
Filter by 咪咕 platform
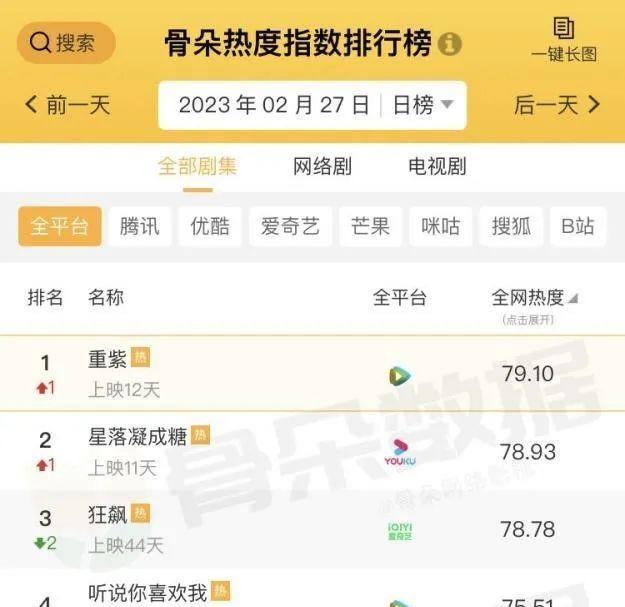point(440,227)
